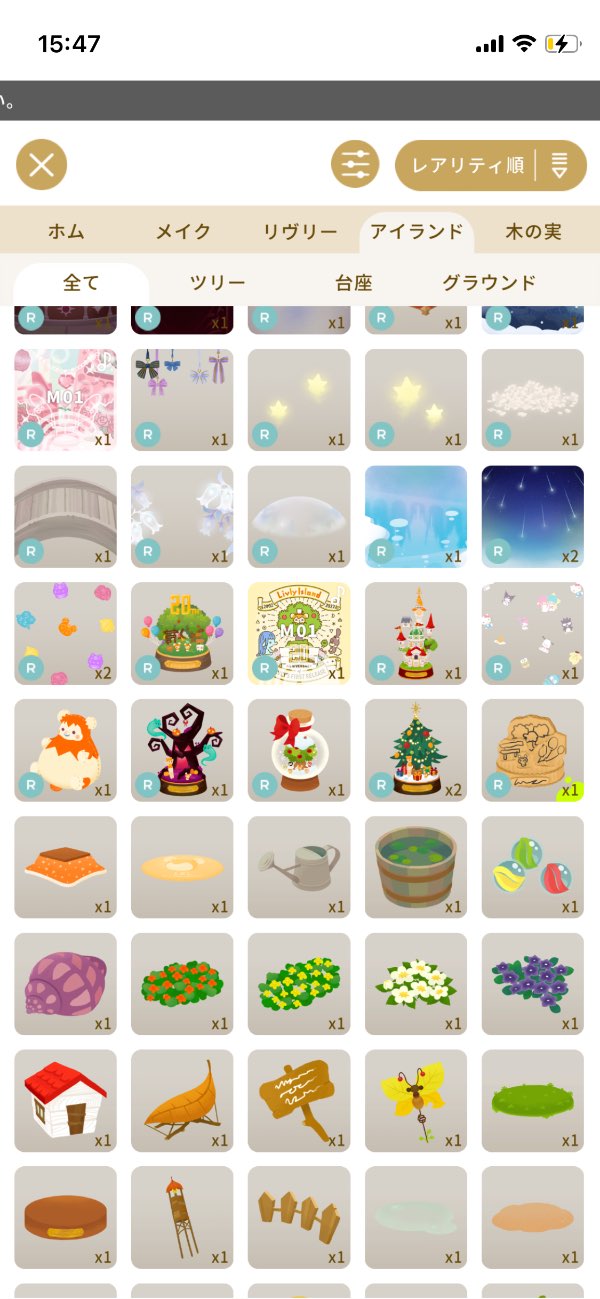This screenshot has width=600, height=1299.
Task: Switch to the リヴリー tab
Action: 300,232
